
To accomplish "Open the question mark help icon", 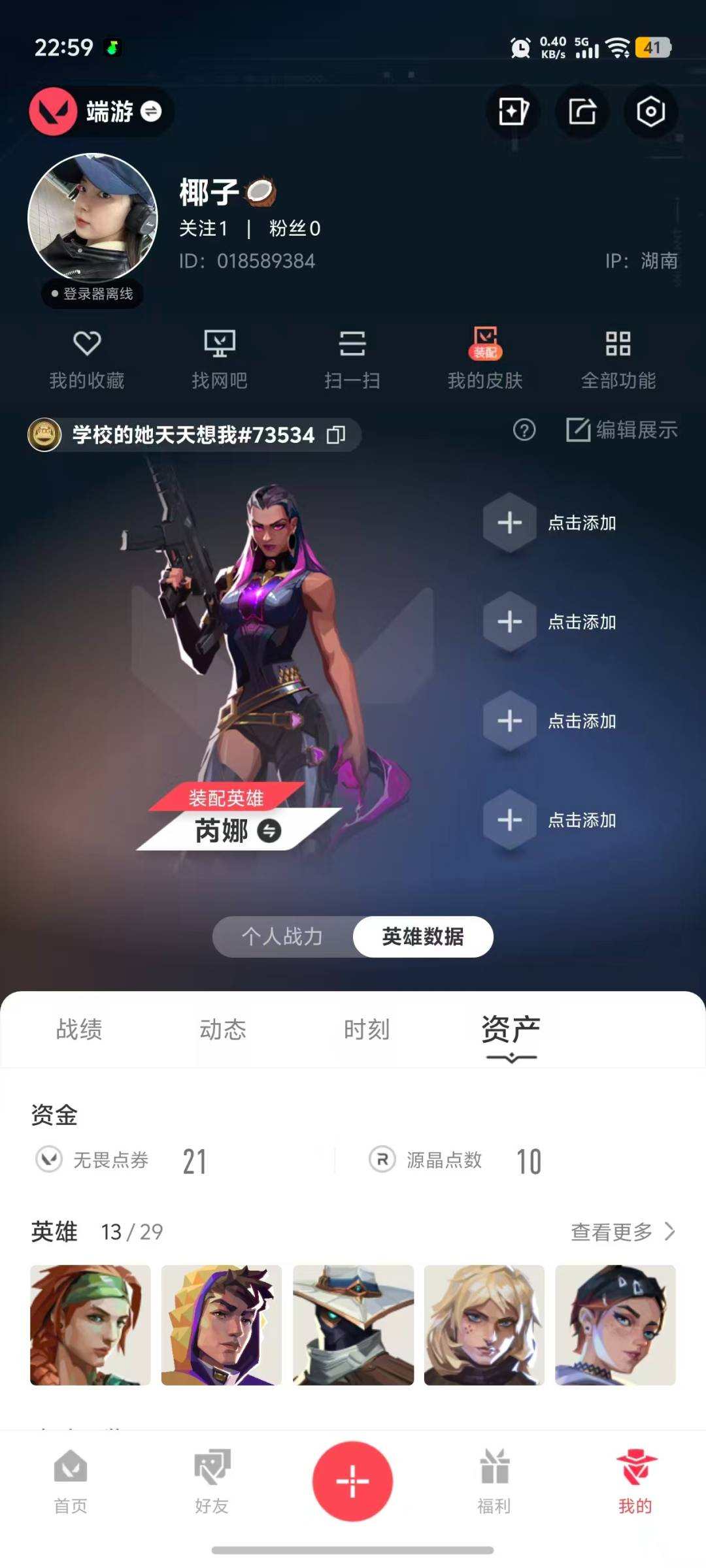I will [523, 431].
